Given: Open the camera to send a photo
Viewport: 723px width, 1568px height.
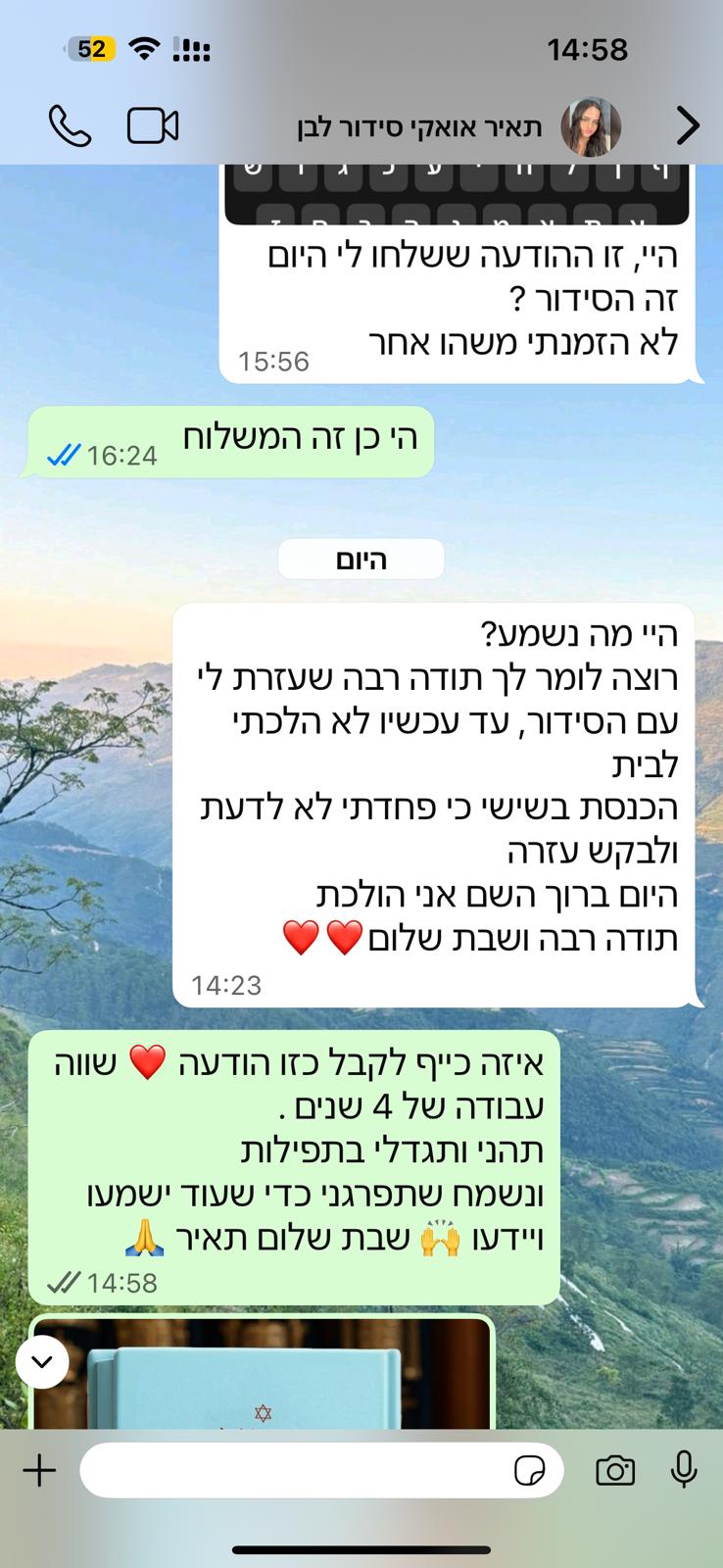Looking at the screenshot, I should (615, 1471).
